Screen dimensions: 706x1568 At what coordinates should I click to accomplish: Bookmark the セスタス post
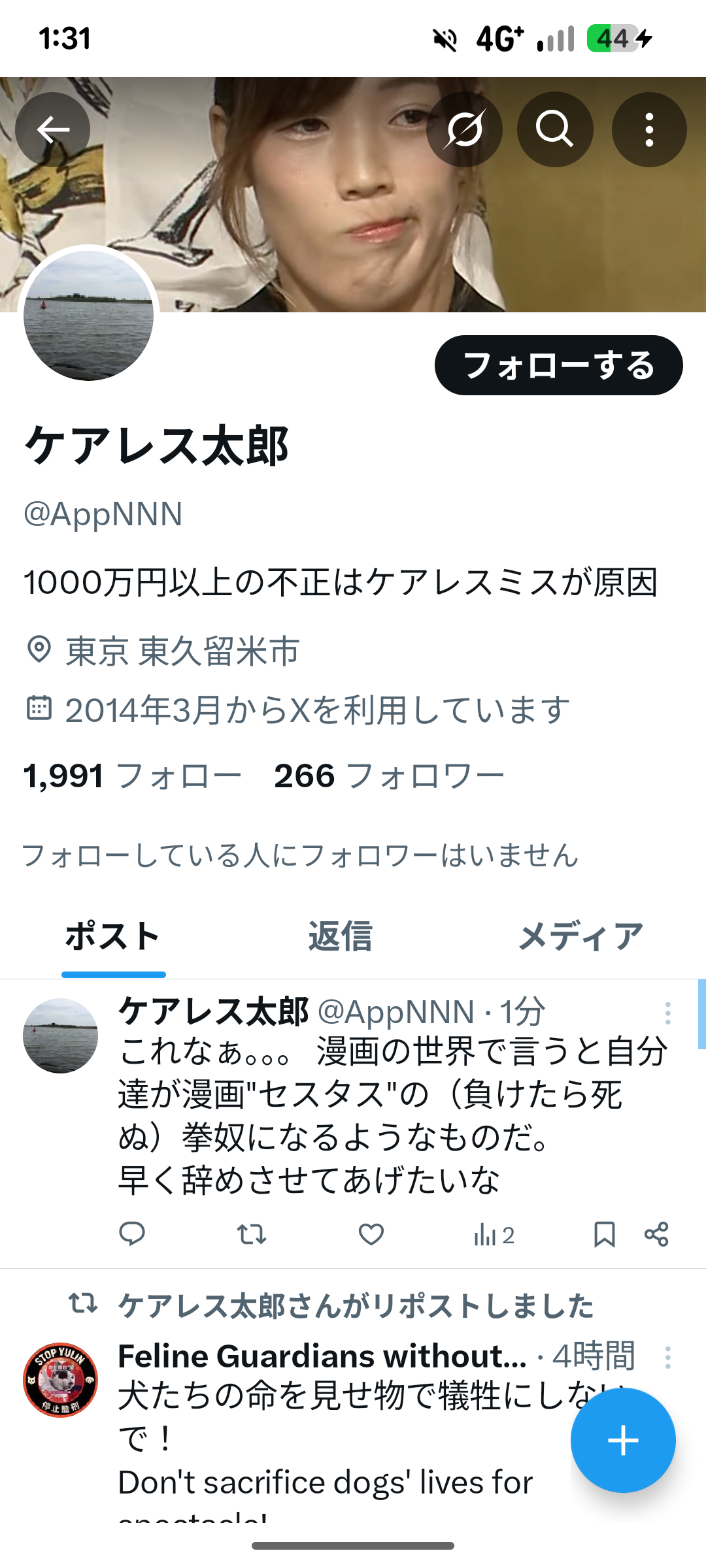604,1234
